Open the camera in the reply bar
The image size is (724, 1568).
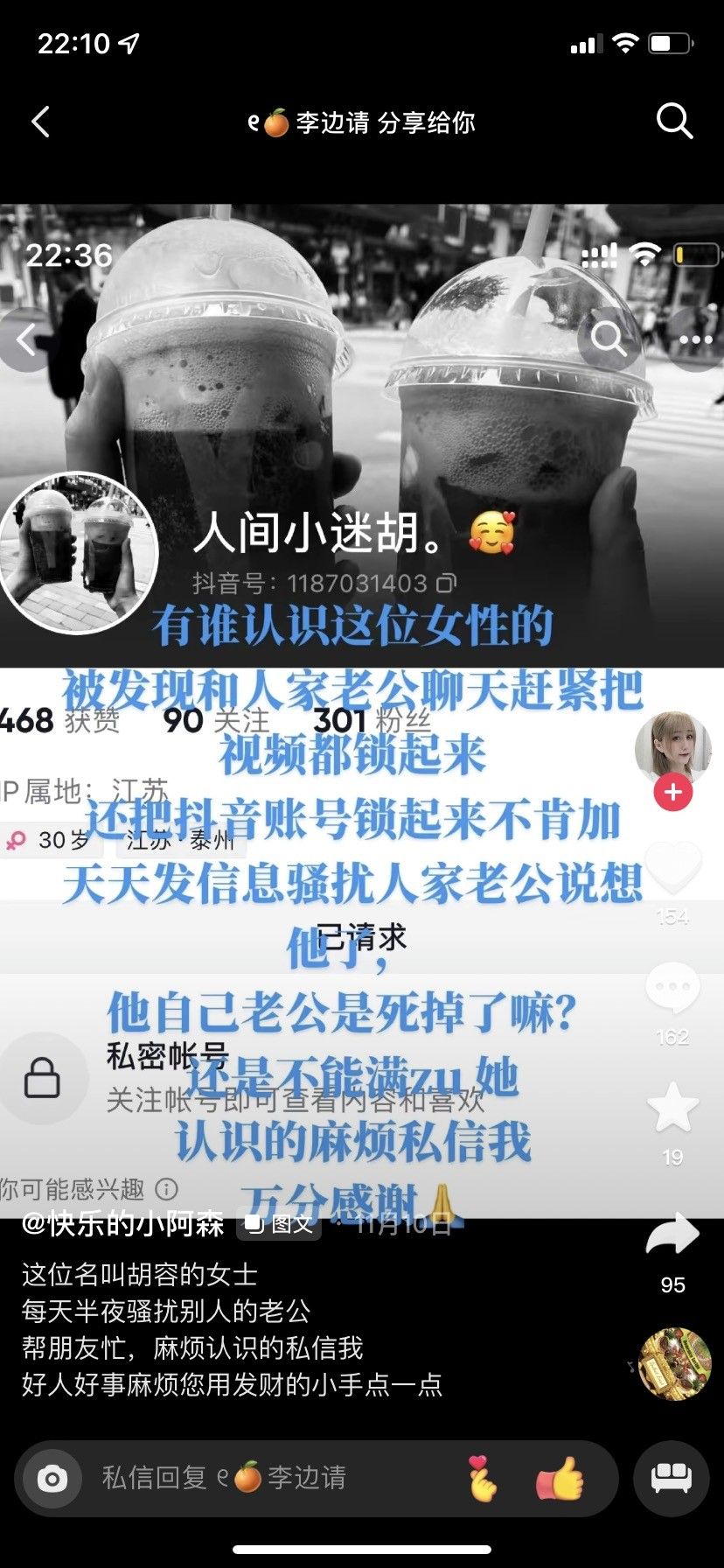52,1479
